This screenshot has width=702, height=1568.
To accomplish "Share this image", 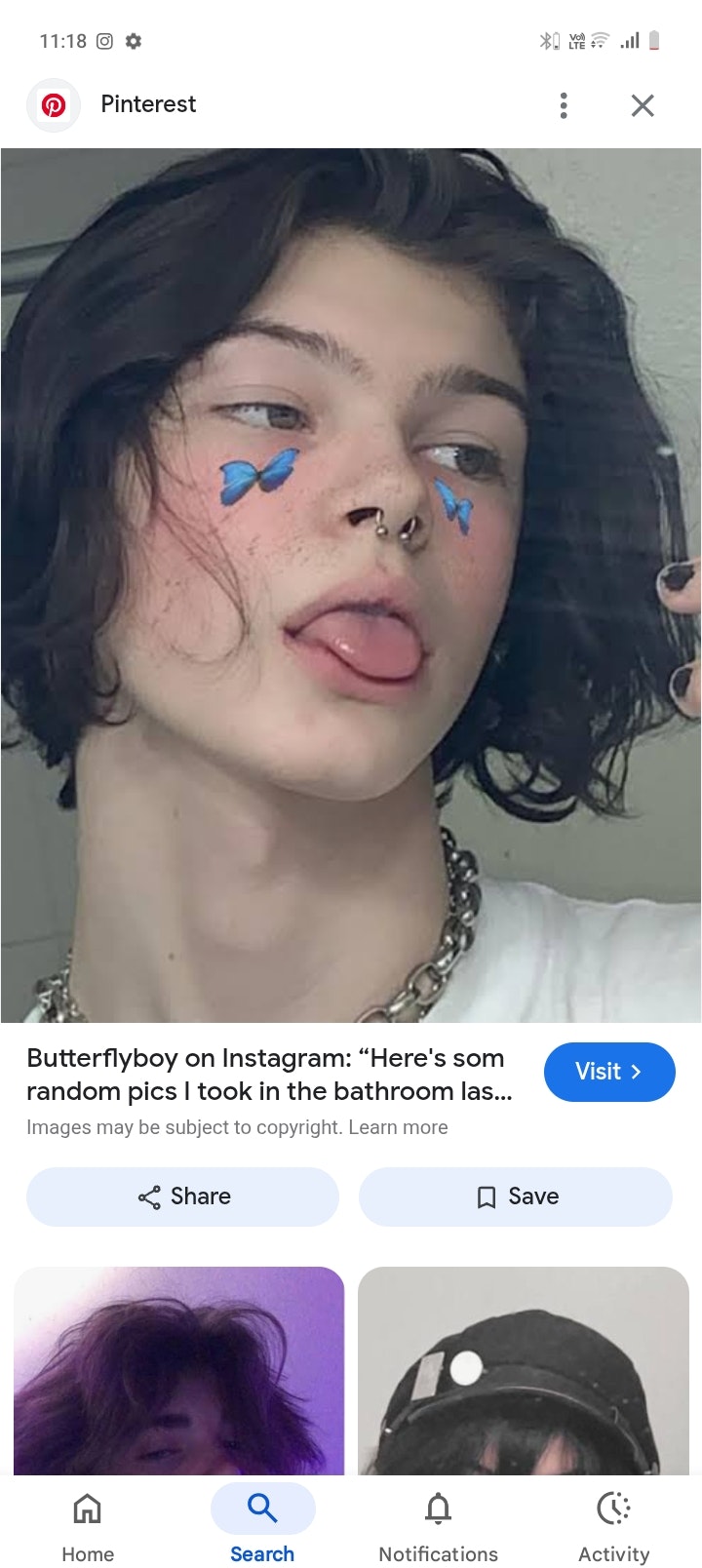I will (183, 1196).
